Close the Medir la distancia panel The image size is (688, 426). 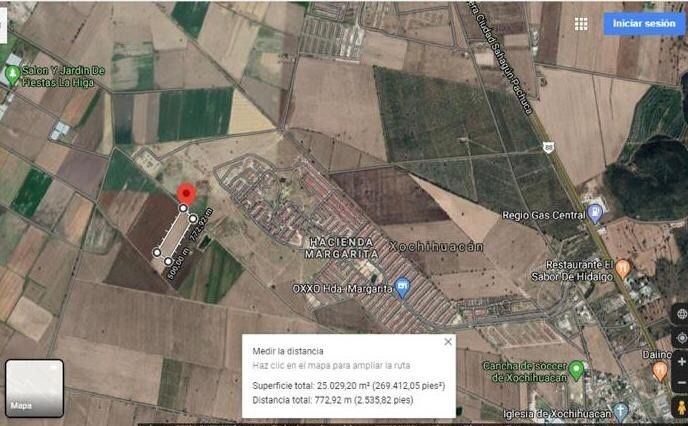(448, 342)
